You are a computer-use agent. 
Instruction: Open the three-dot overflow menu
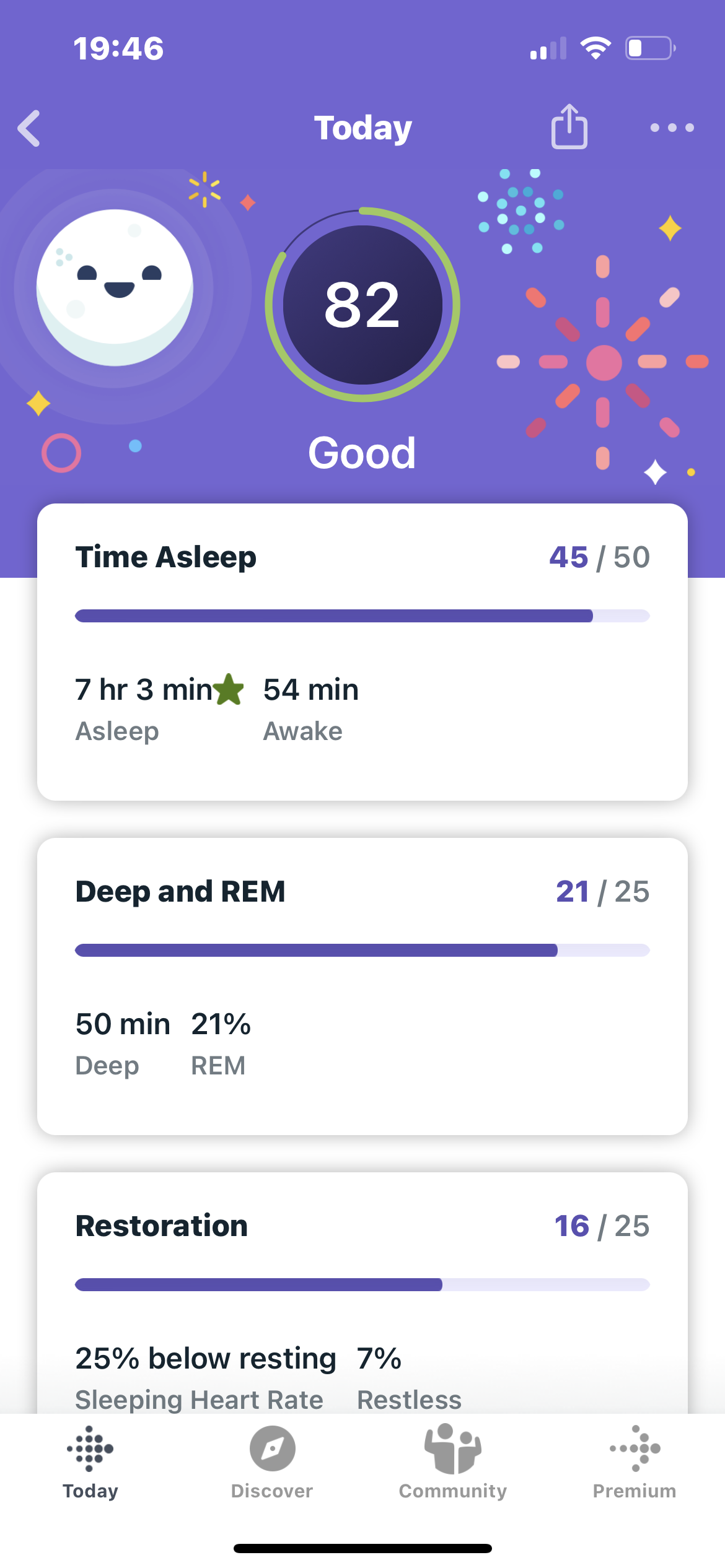pyautogui.click(x=672, y=128)
